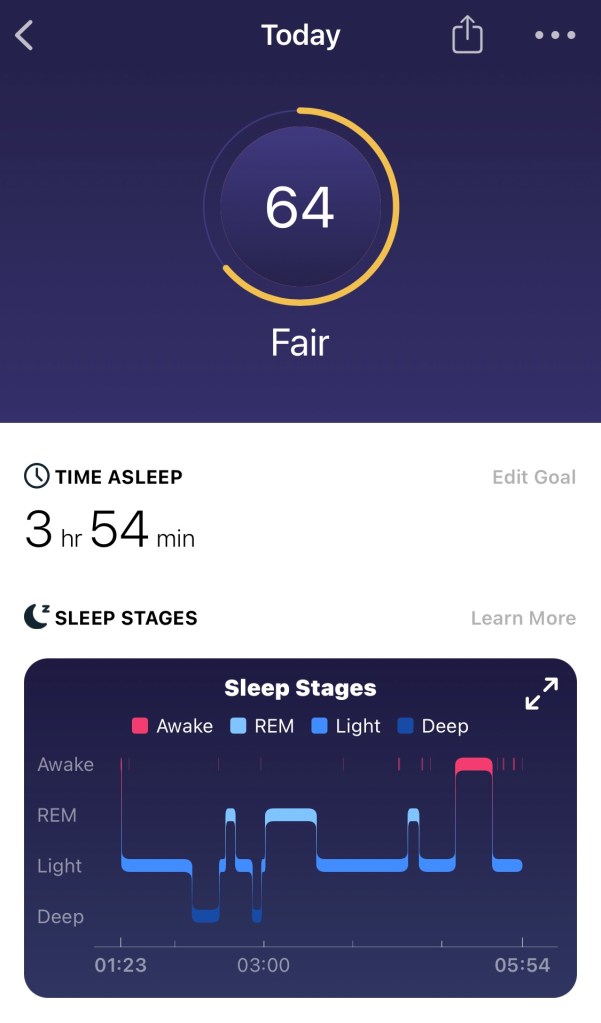Expand the Sleep Stages chart fullscreen

point(541,693)
